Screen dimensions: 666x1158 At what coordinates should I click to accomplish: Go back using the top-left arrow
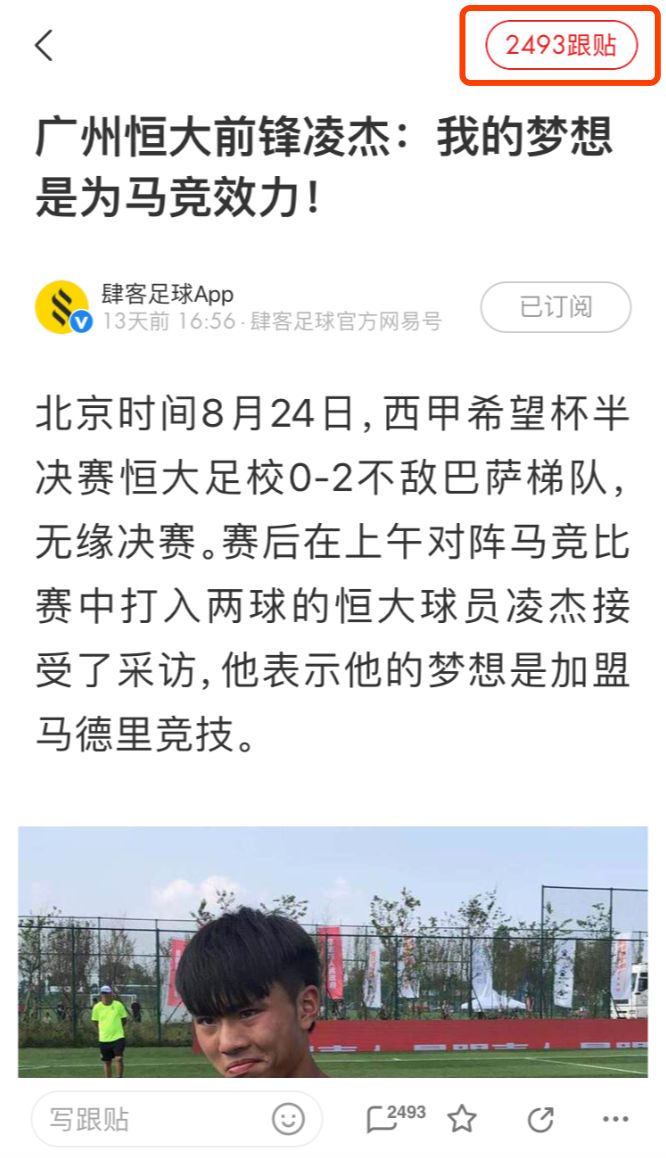(43, 46)
